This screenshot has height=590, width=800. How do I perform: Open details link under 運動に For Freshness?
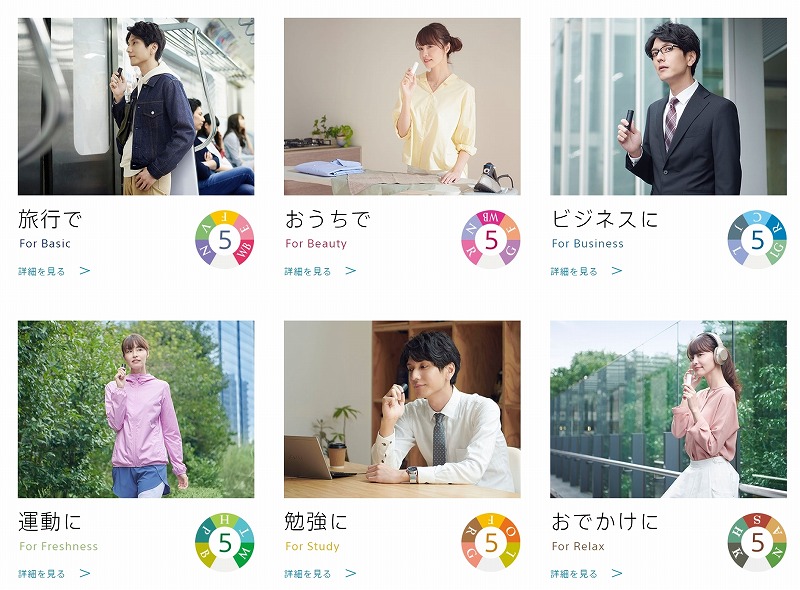pos(52,574)
